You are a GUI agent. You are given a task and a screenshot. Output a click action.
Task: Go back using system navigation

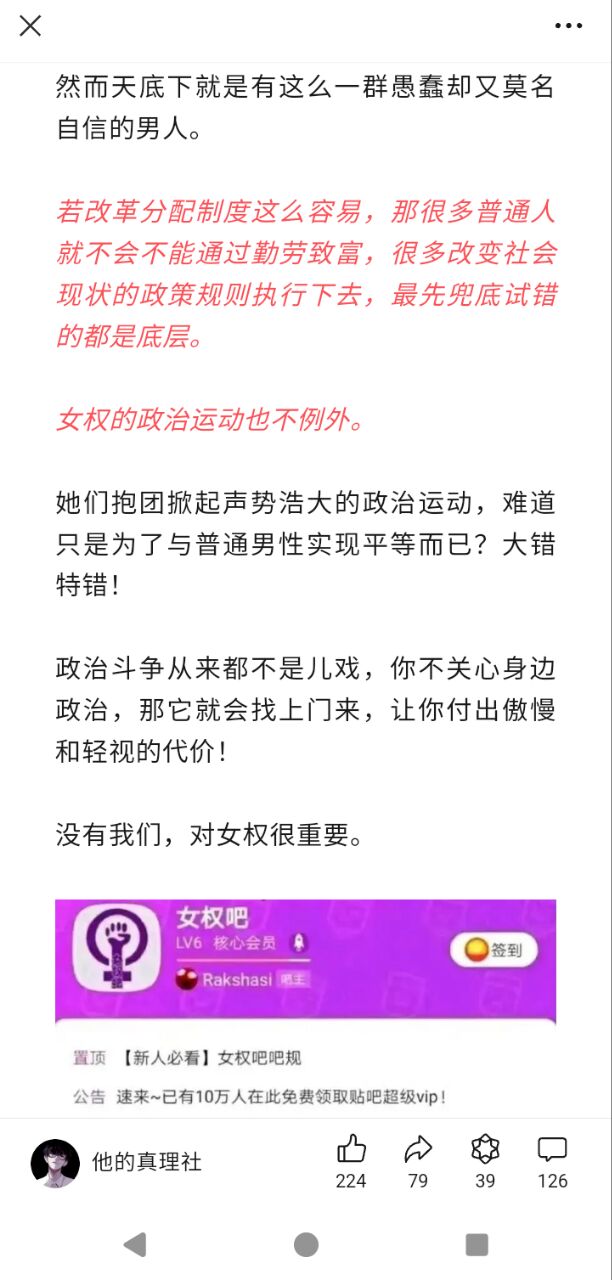[x=135, y=1245]
